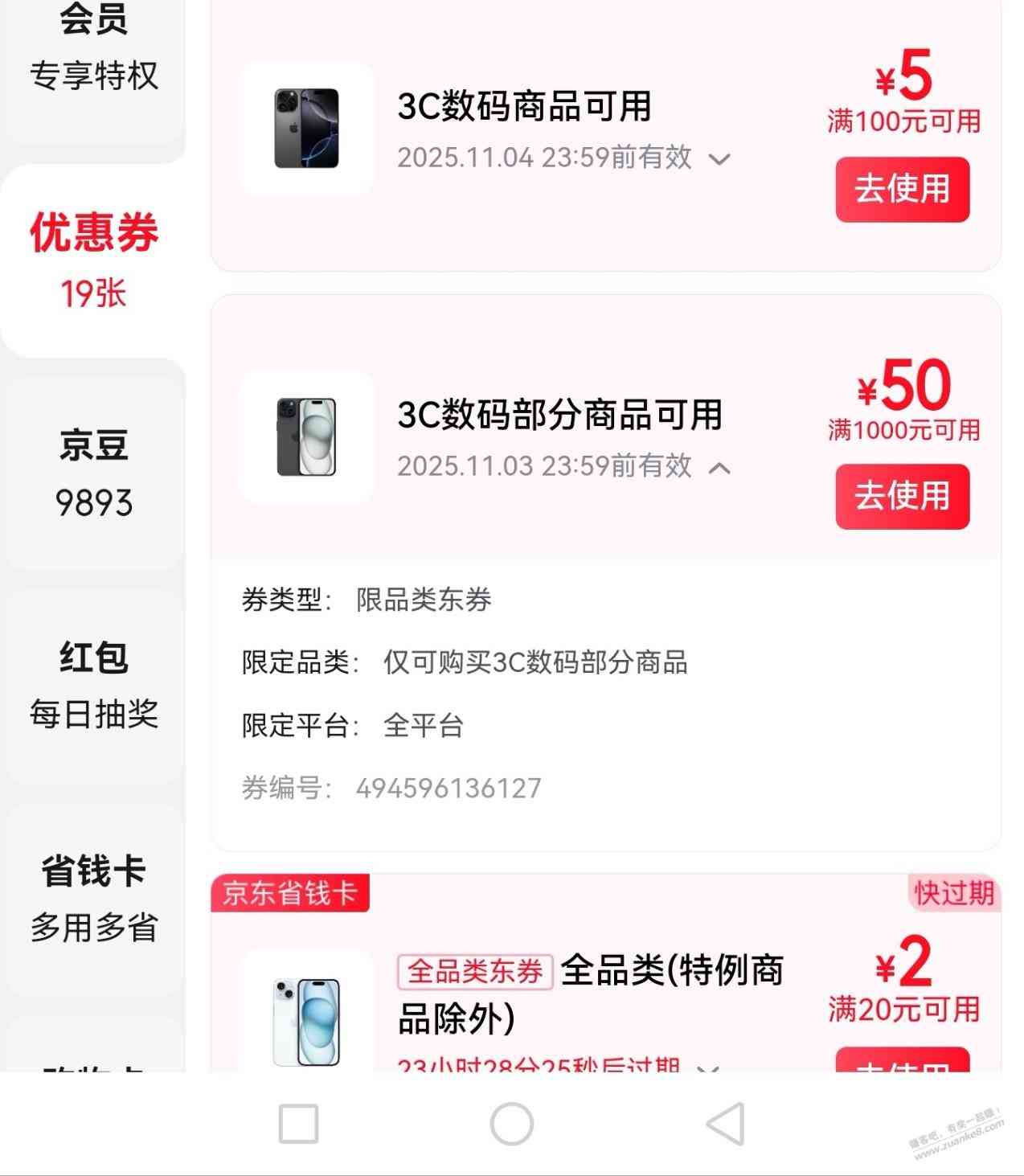Go back with the system back button
Image resolution: width=1024 pixels, height=1176 pixels.
tap(725, 1123)
